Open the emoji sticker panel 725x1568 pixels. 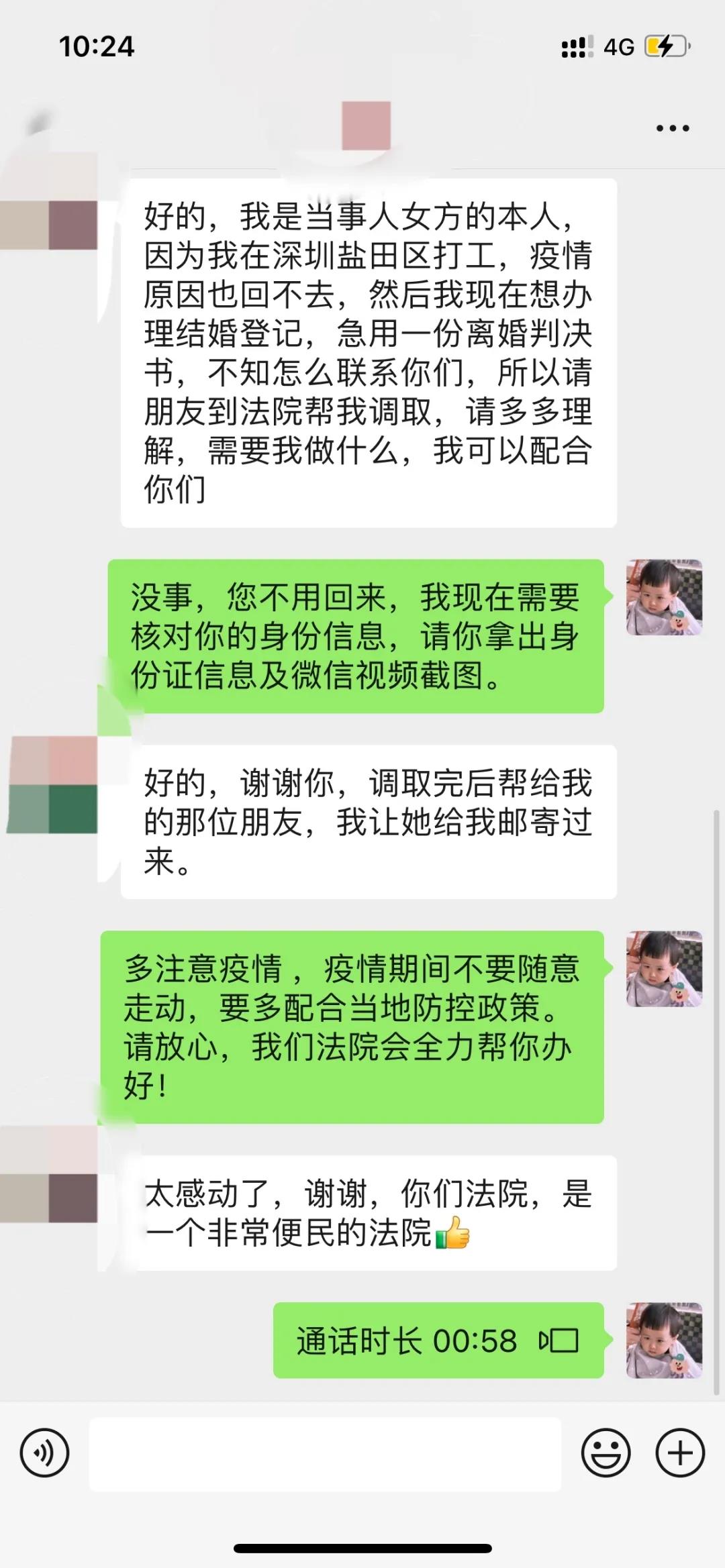(x=606, y=1453)
